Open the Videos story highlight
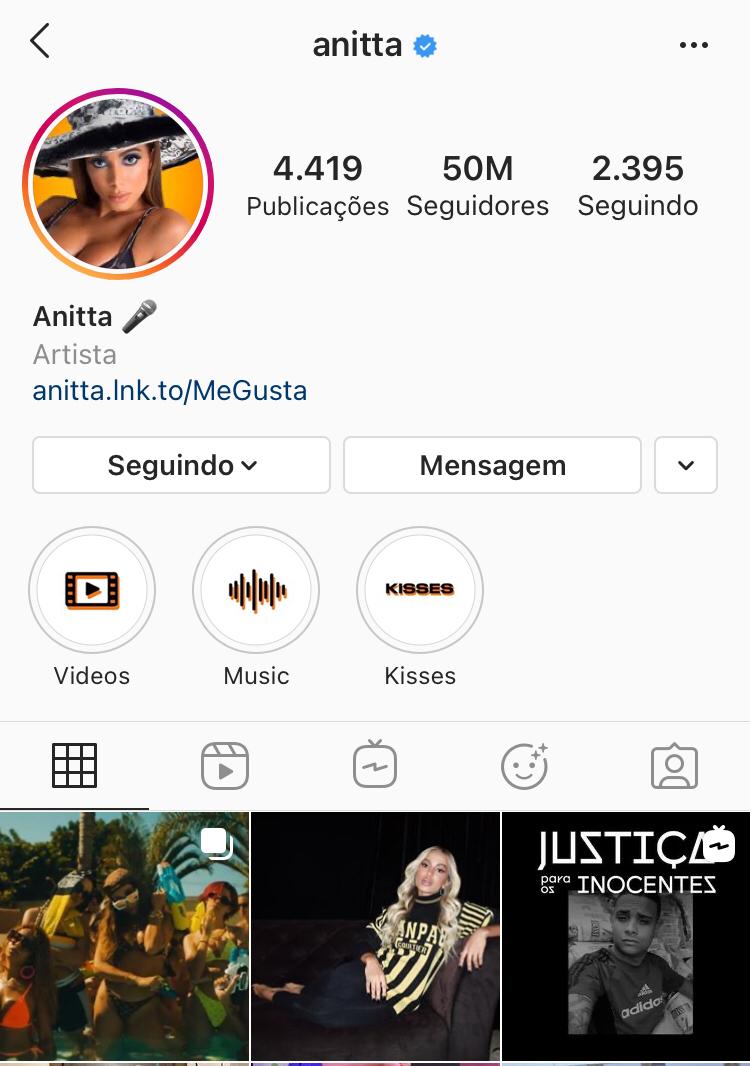Image resolution: width=750 pixels, height=1066 pixels. tap(92, 590)
